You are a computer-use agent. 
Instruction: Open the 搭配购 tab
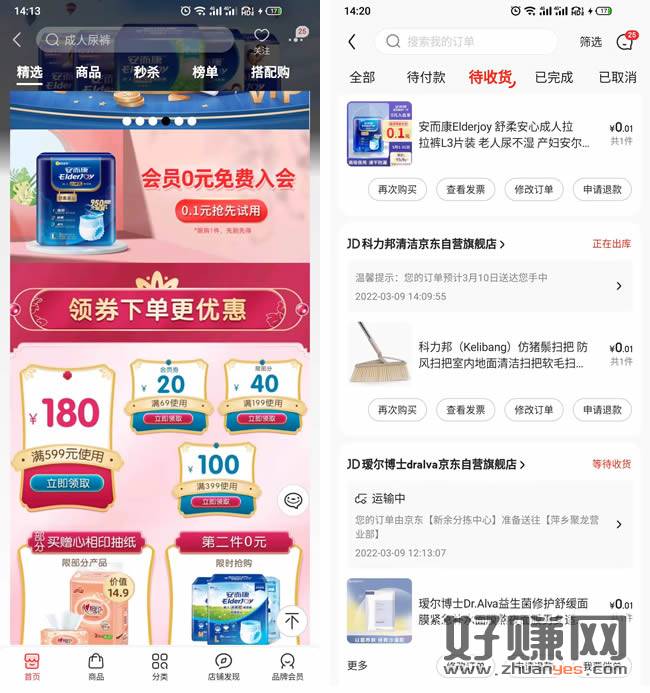coord(270,72)
